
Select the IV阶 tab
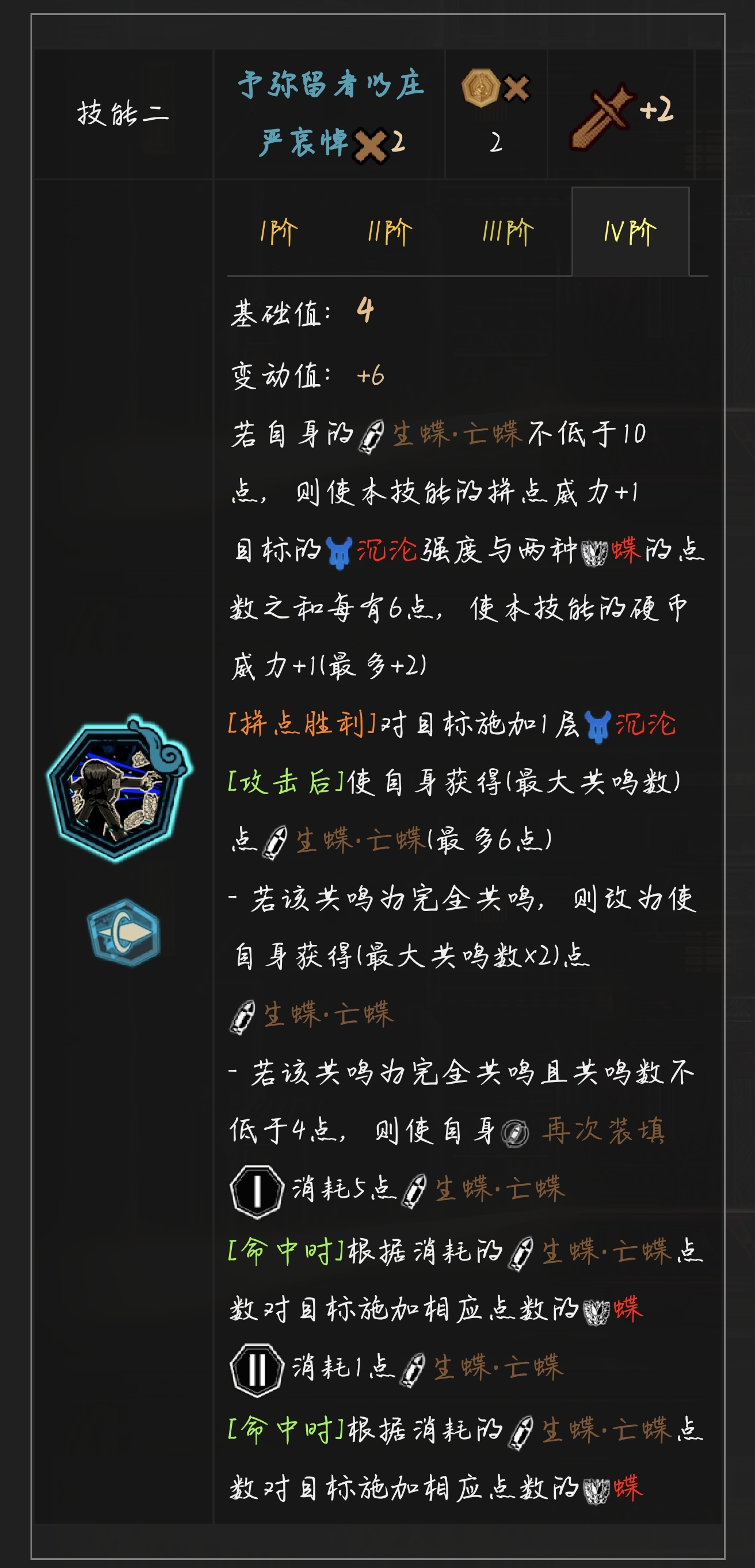(630, 232)
